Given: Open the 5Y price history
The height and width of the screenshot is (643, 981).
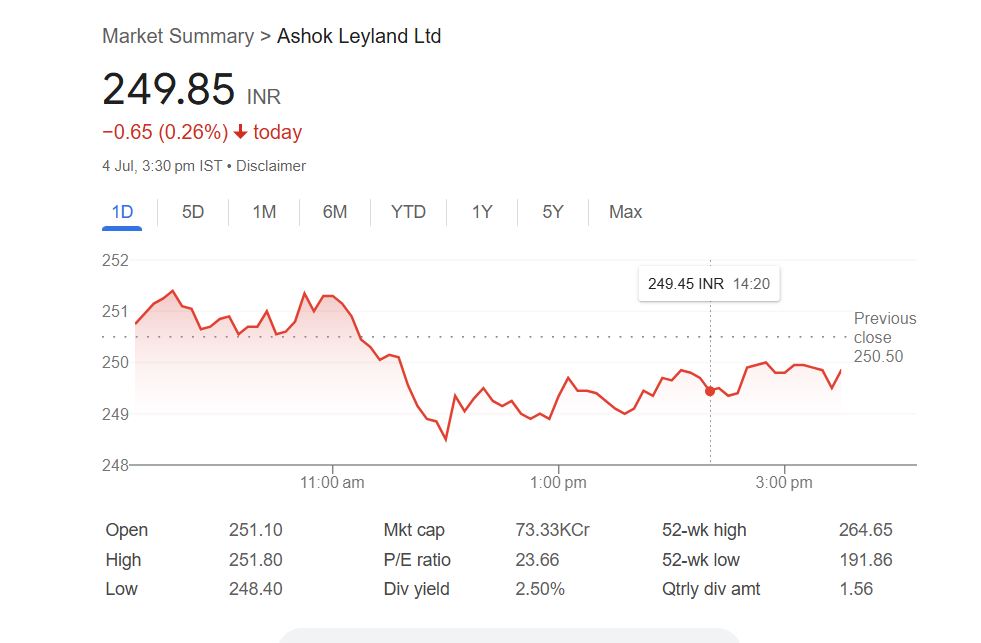Looking at the screenshot, I should click(553, 212).
